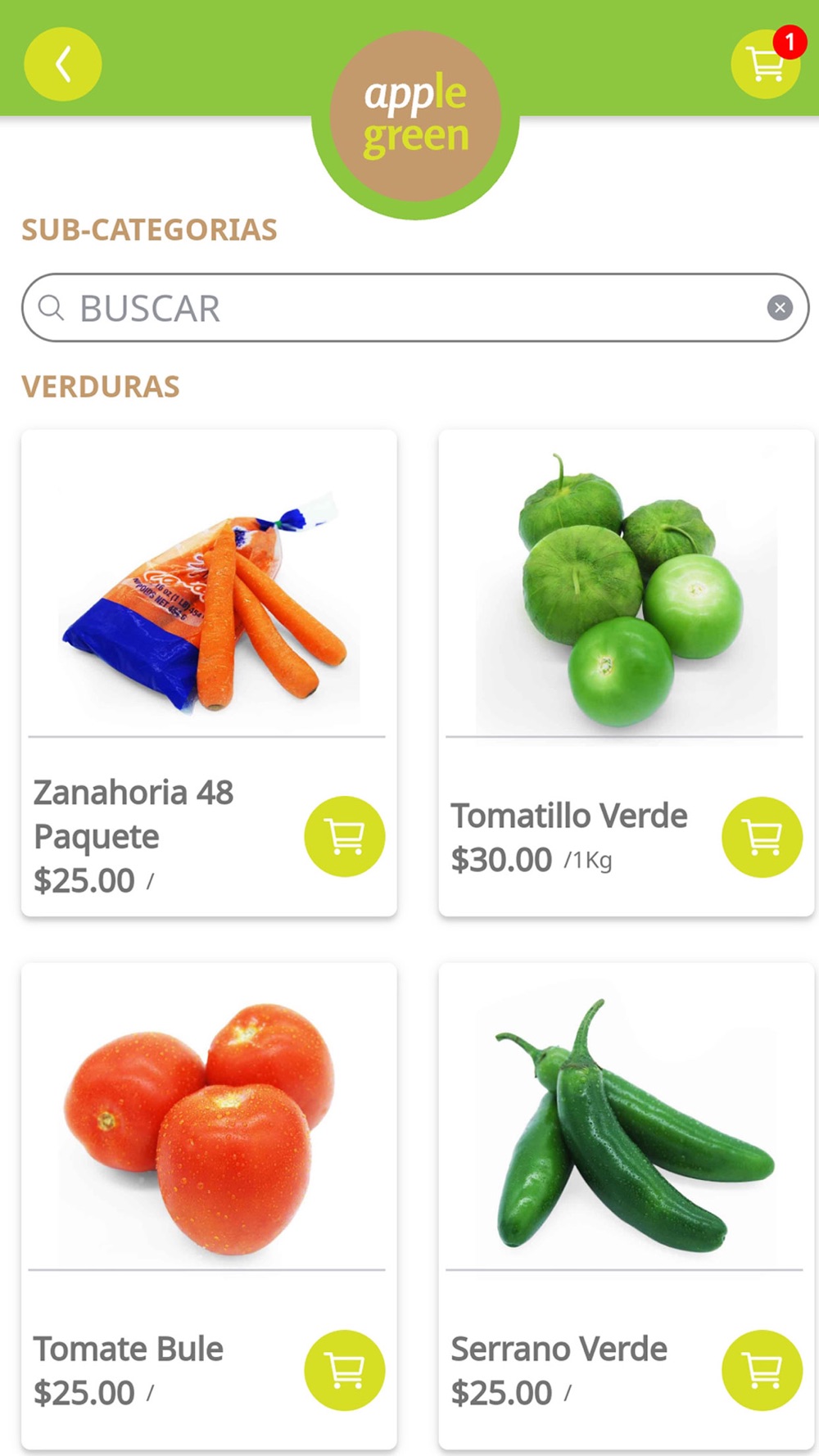Add Zanahoria 48 Paquete to the cart
The image size is (819, 1456).
pos(345,836)
